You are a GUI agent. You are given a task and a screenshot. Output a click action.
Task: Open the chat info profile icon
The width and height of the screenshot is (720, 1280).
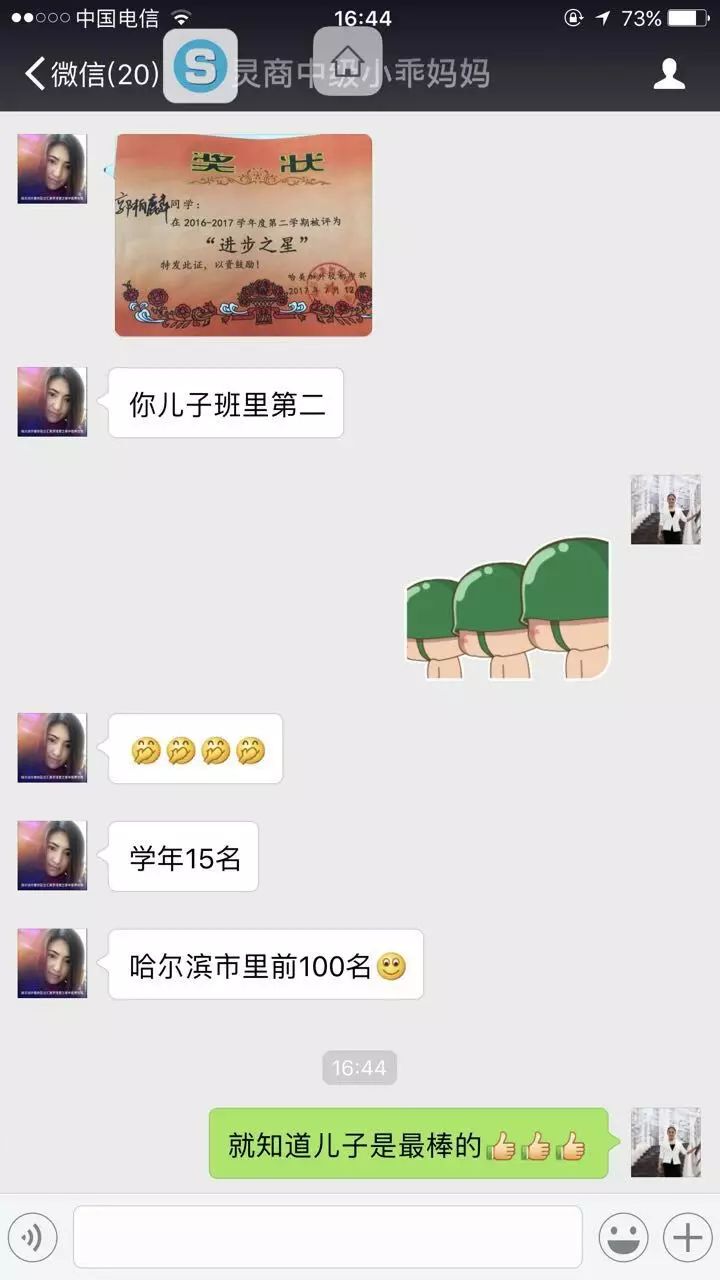click(x=669, y=74)
